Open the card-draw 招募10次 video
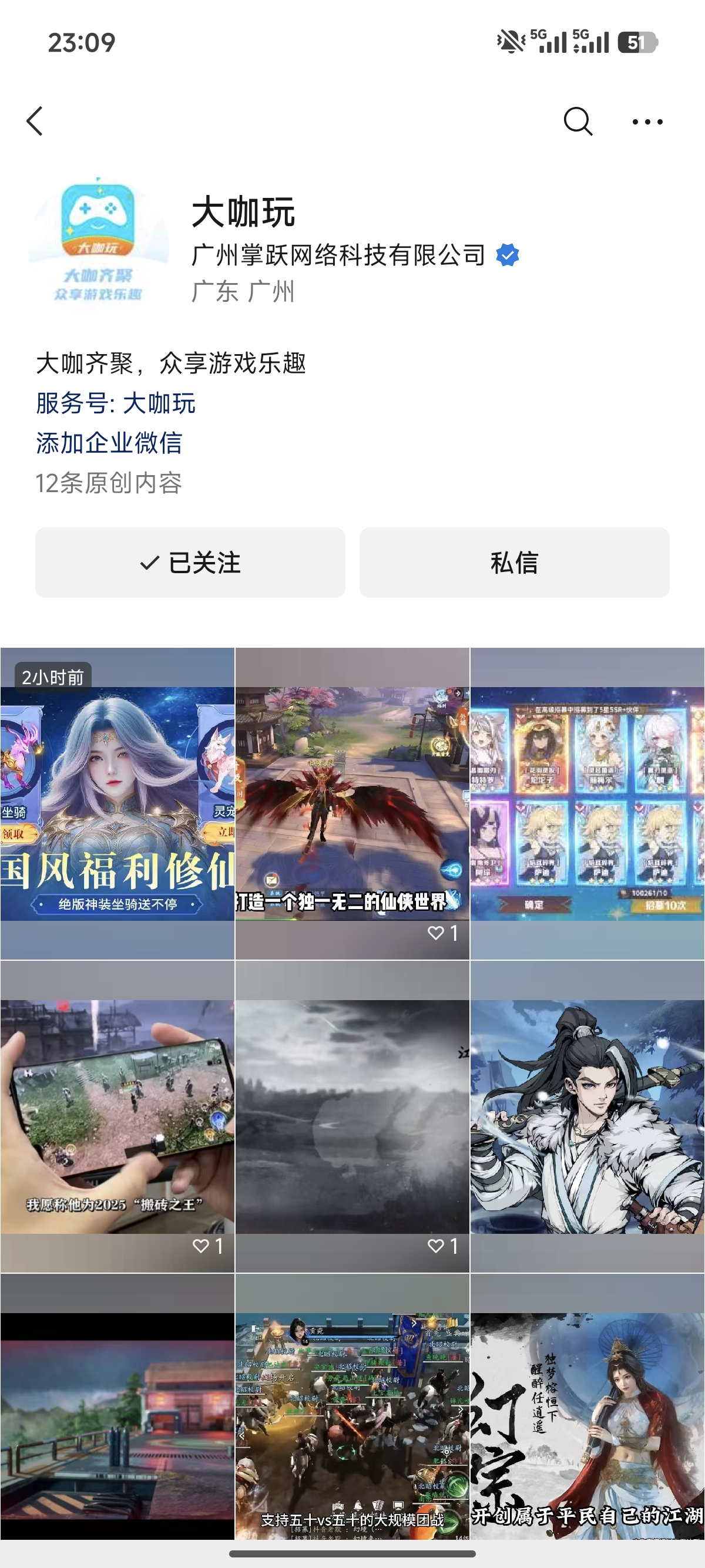The width and height of the screenshot is (705, 1568). pyautogui.click(x=587, y=803)
